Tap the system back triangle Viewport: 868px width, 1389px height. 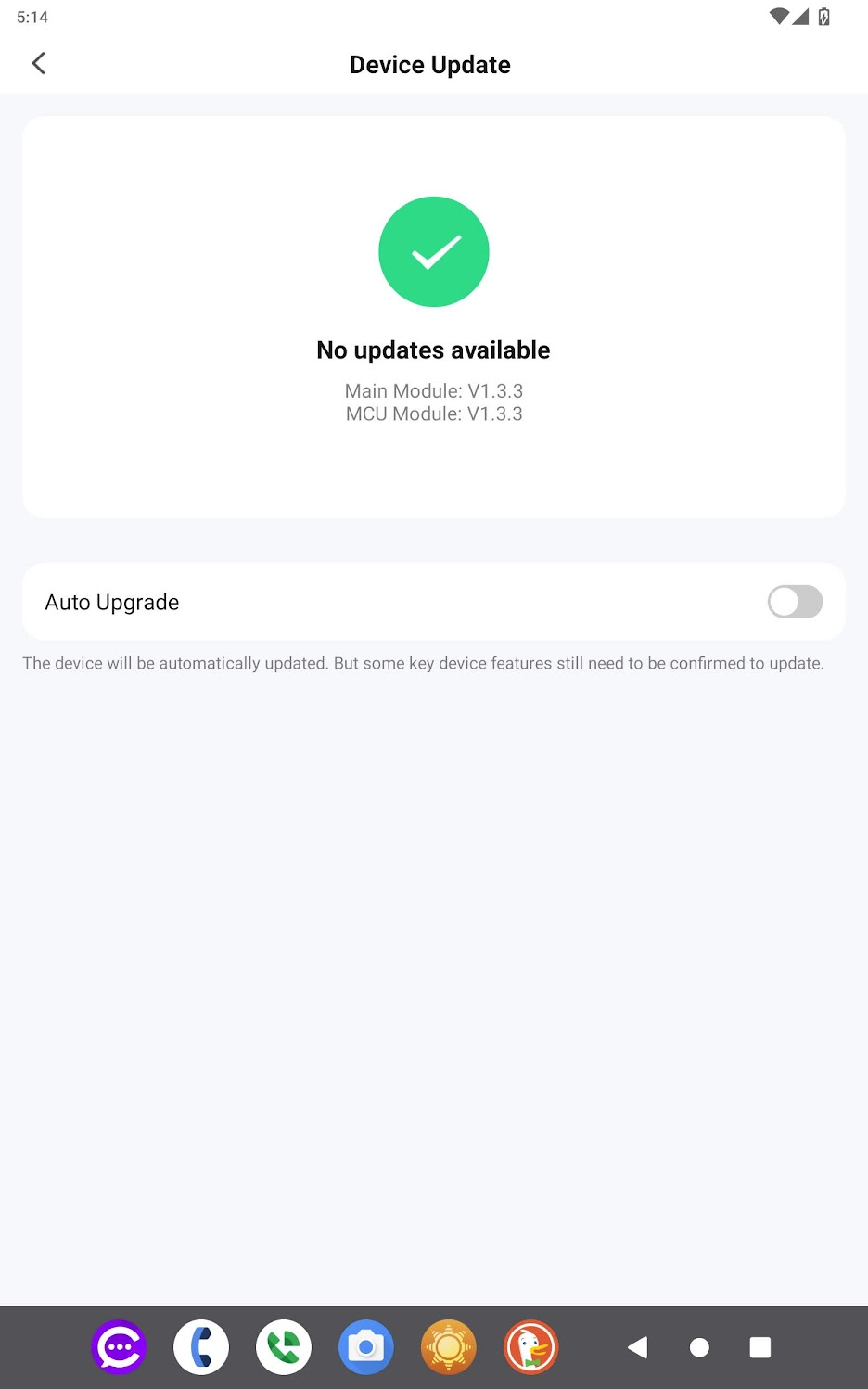[638, 1347]
